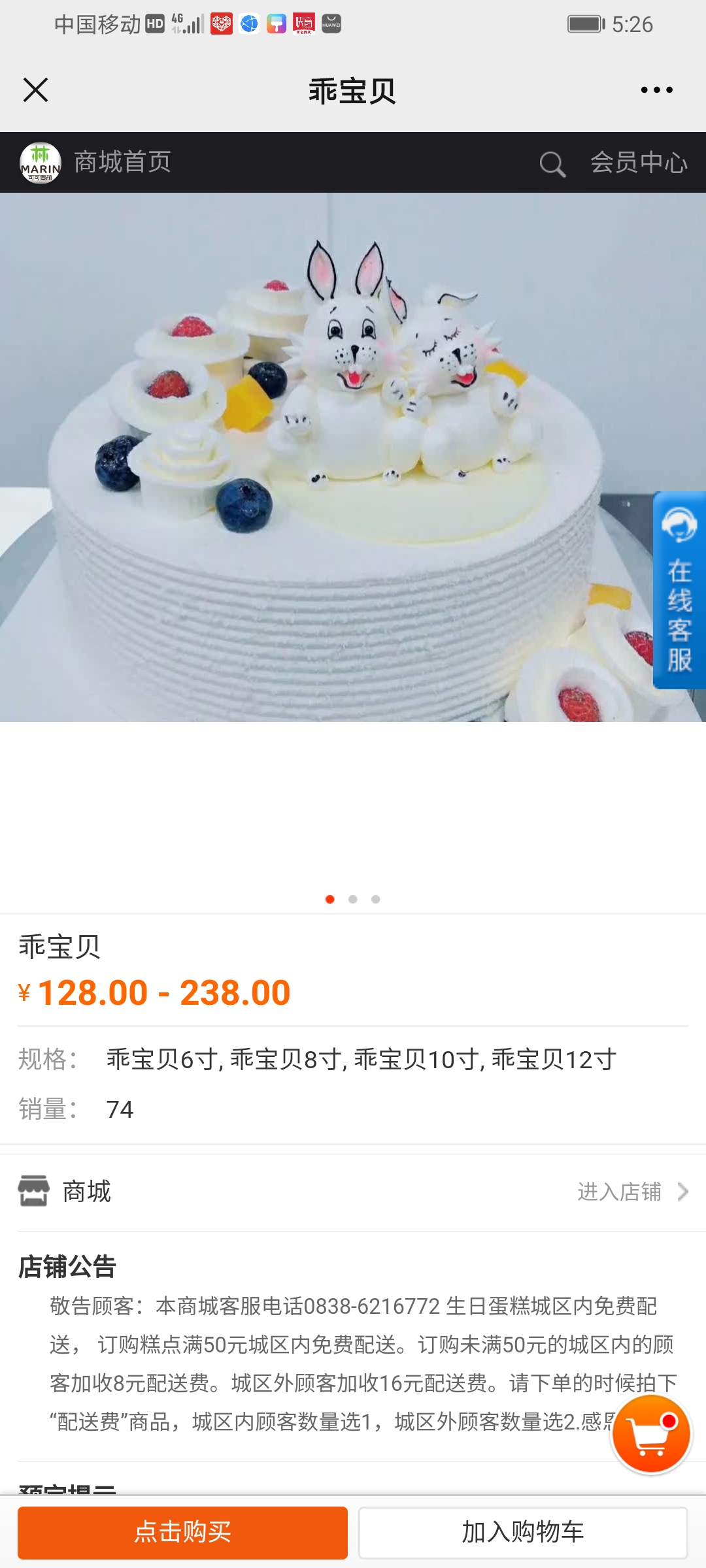Add cake with 加入购物车

point(523,1532)
